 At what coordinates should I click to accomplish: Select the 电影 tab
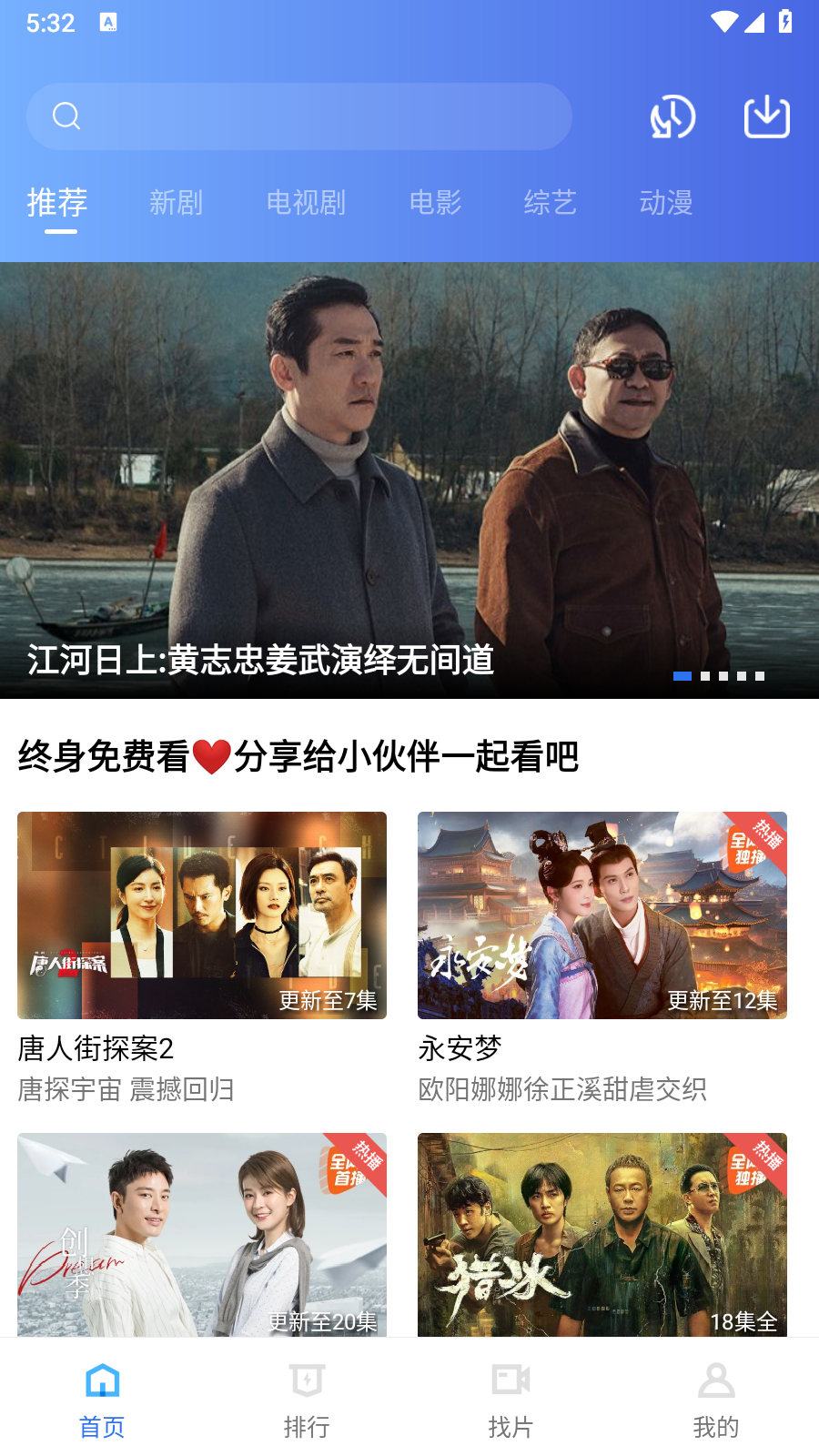(435, 202)
